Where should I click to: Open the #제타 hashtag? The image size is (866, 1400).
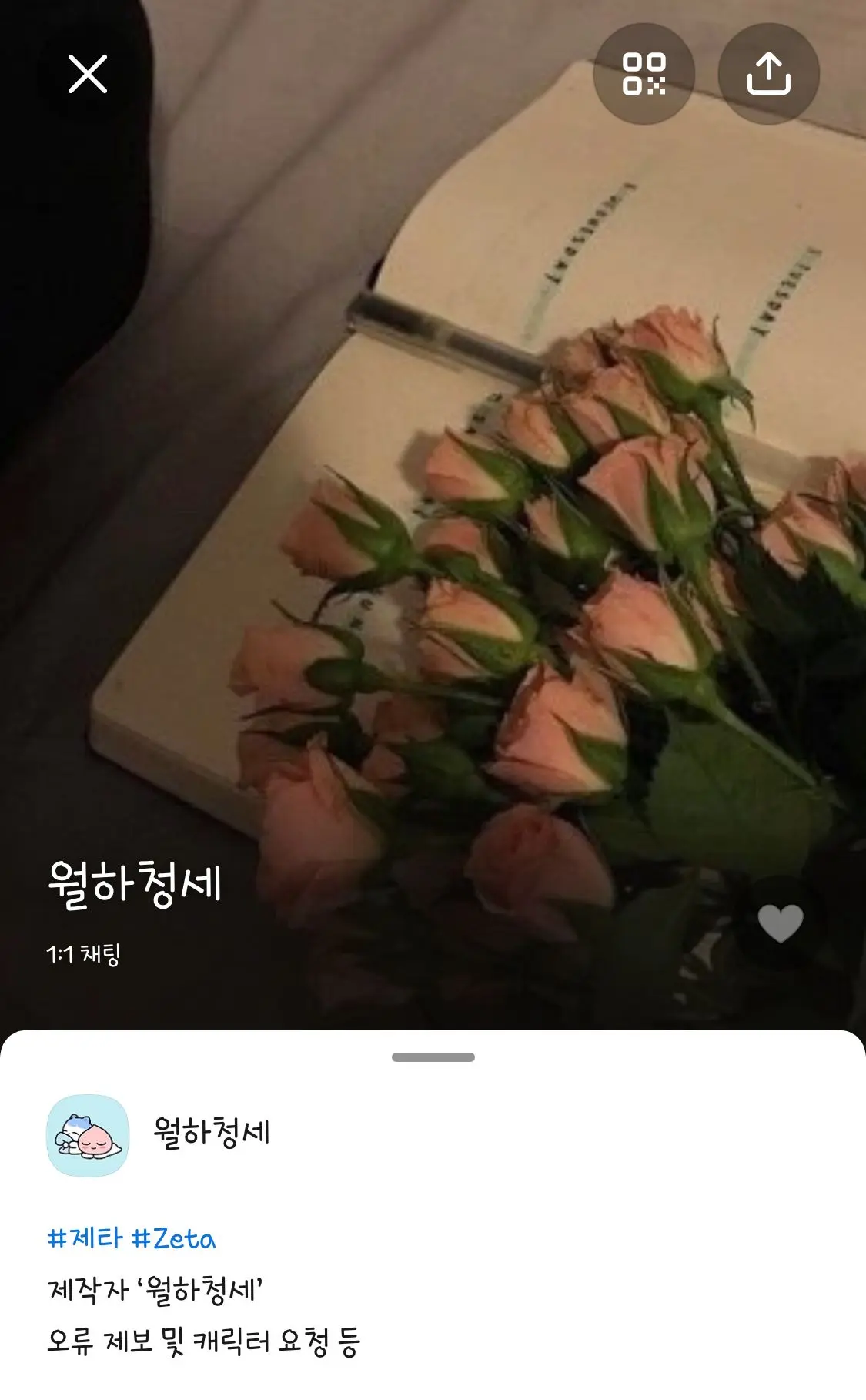[x=85, y=1238]
